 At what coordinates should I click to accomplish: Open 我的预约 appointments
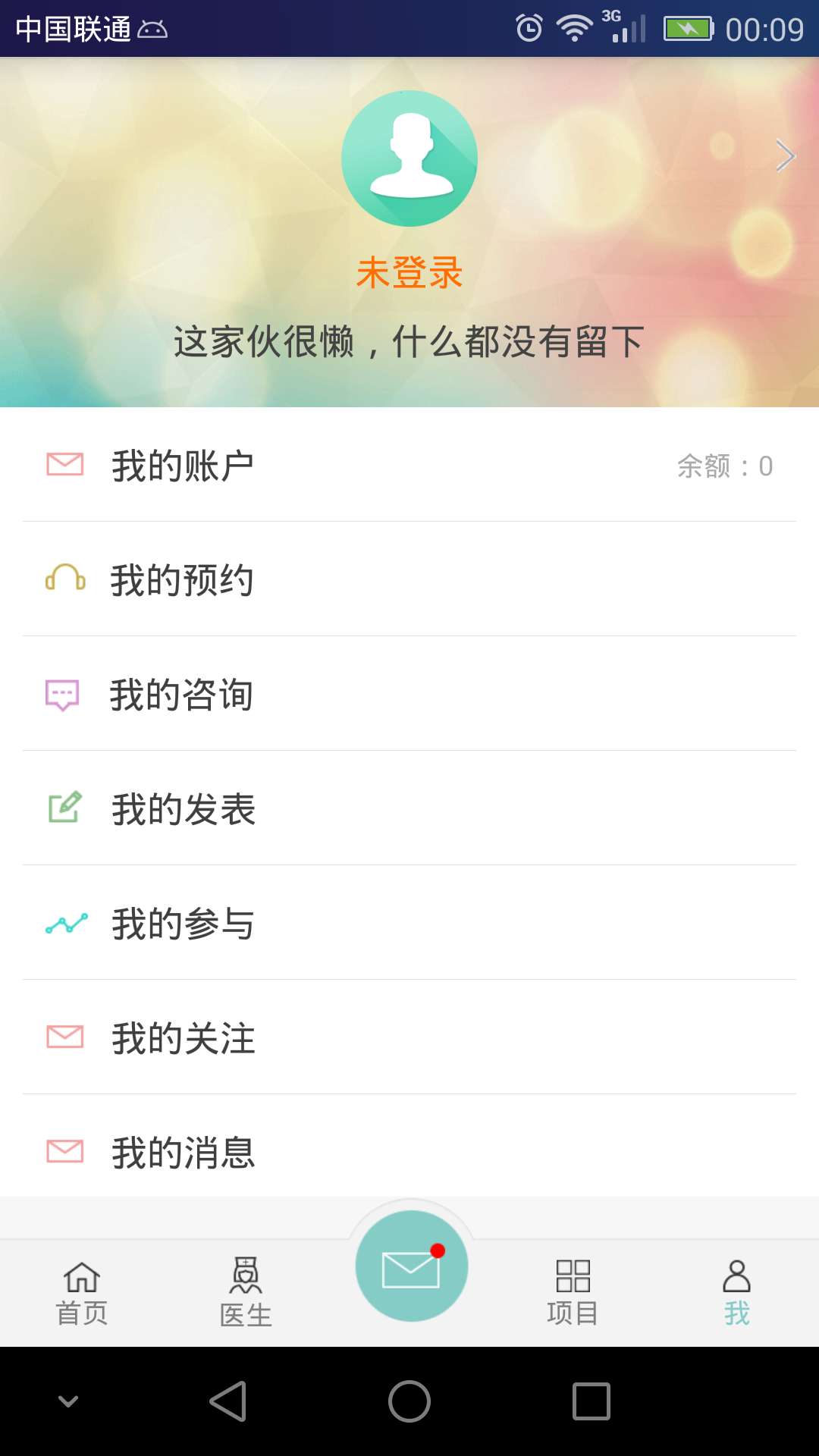409,579
